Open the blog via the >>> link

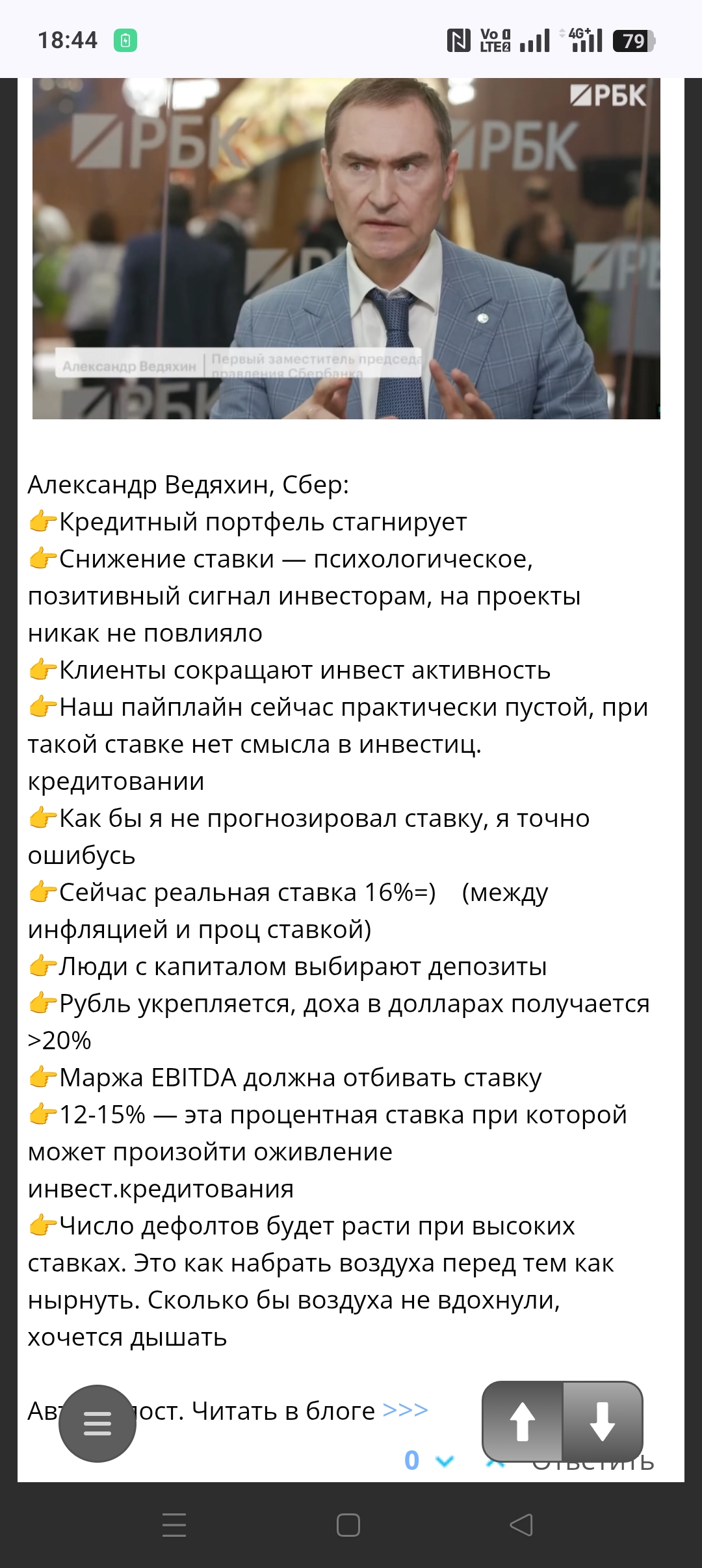pos(405,1410)
